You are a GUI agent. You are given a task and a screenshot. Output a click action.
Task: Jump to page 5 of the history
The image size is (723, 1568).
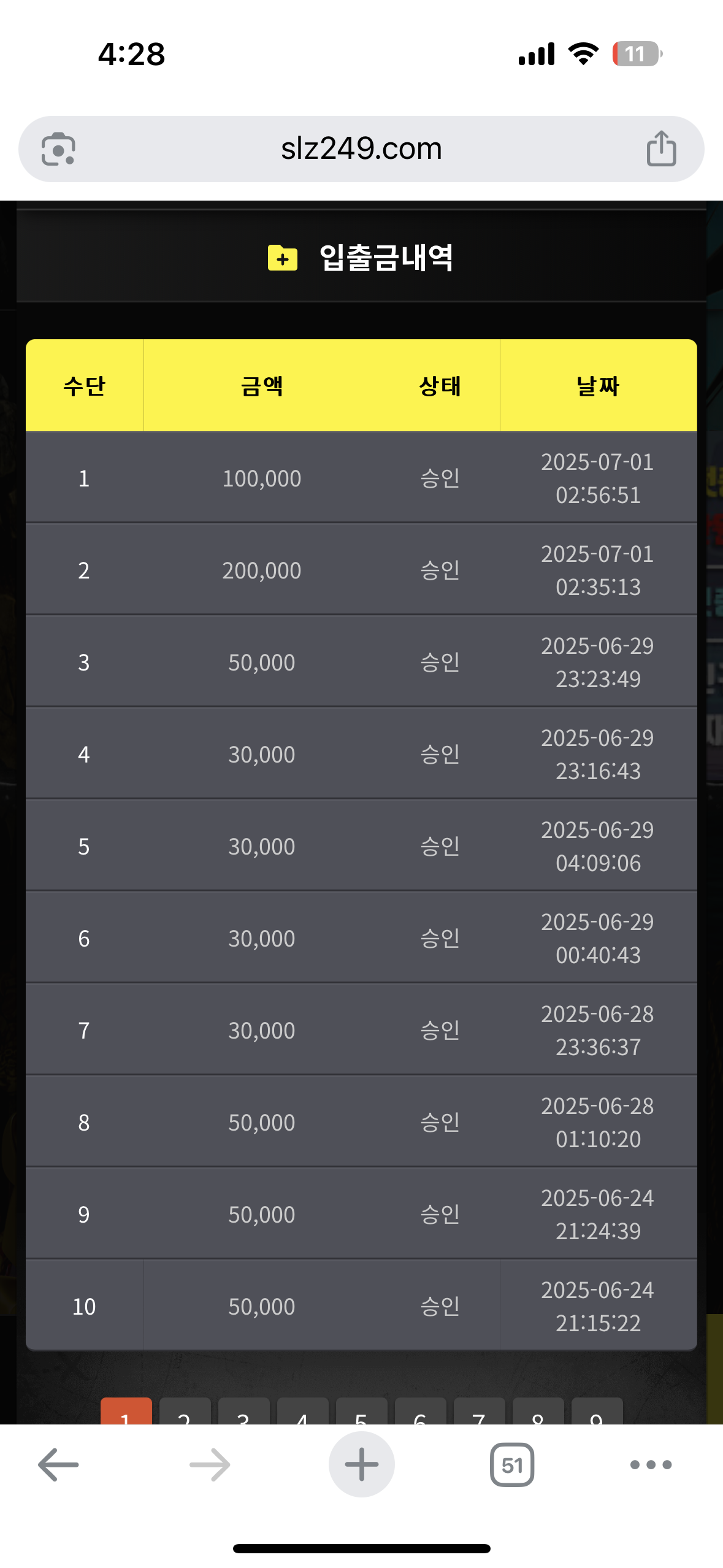coord(361,1412)
